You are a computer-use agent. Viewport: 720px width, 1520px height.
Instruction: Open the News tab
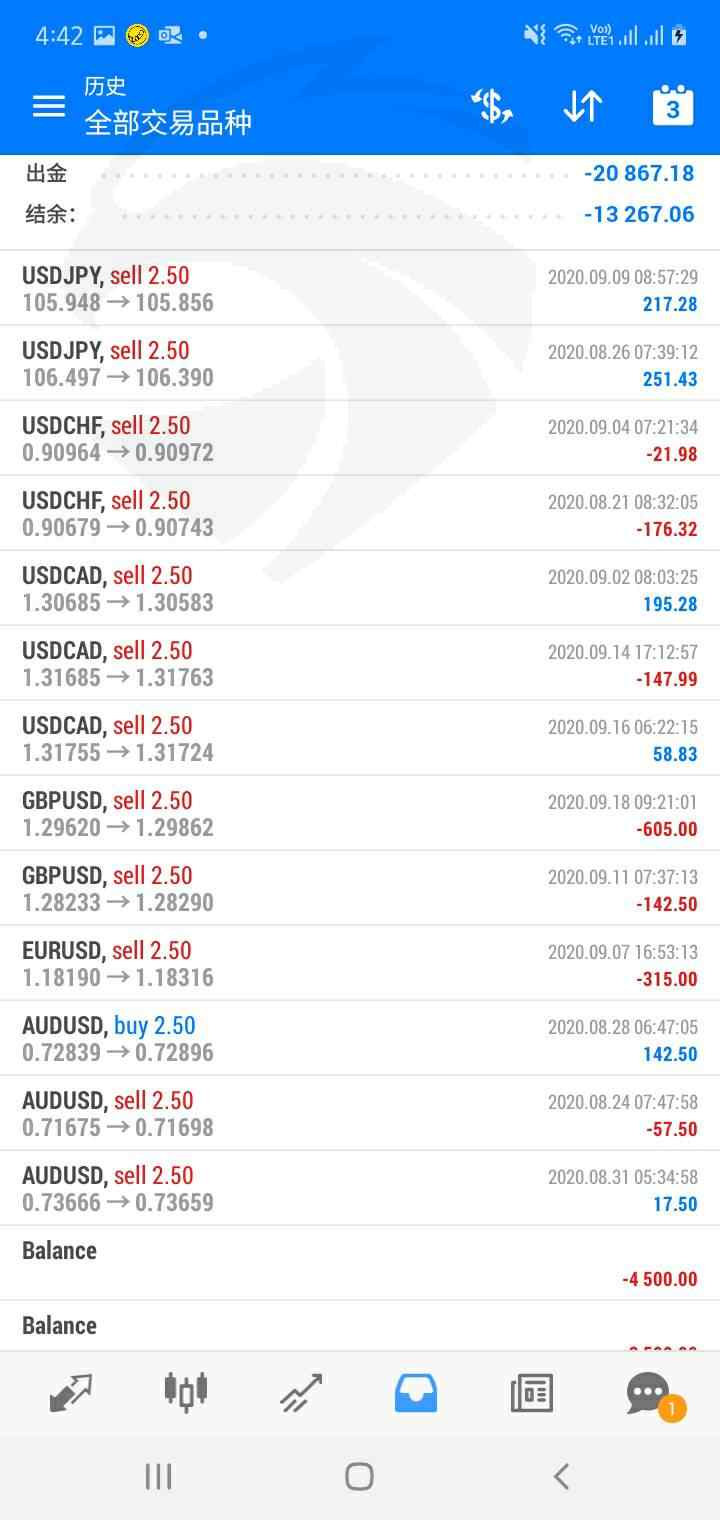click(x=531, y=1392)
